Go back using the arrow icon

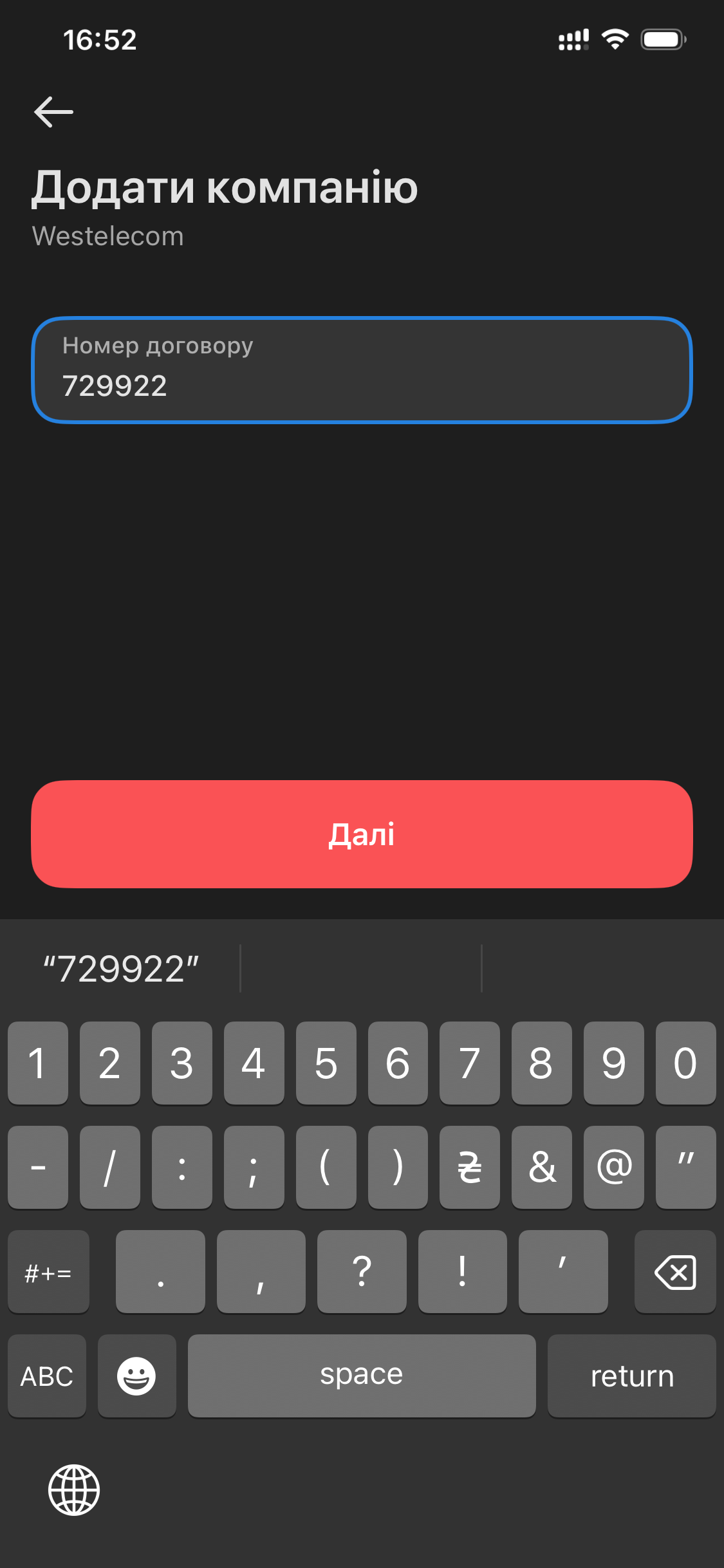point(53,112)
